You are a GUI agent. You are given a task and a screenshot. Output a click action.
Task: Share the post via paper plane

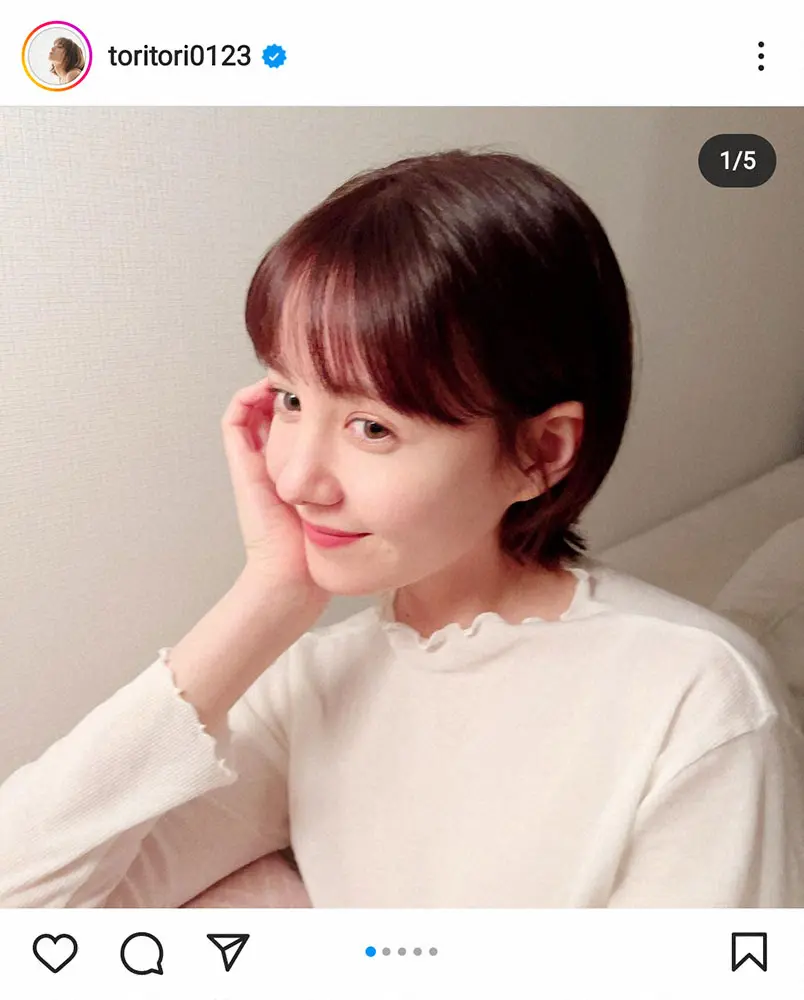[228, 952]
